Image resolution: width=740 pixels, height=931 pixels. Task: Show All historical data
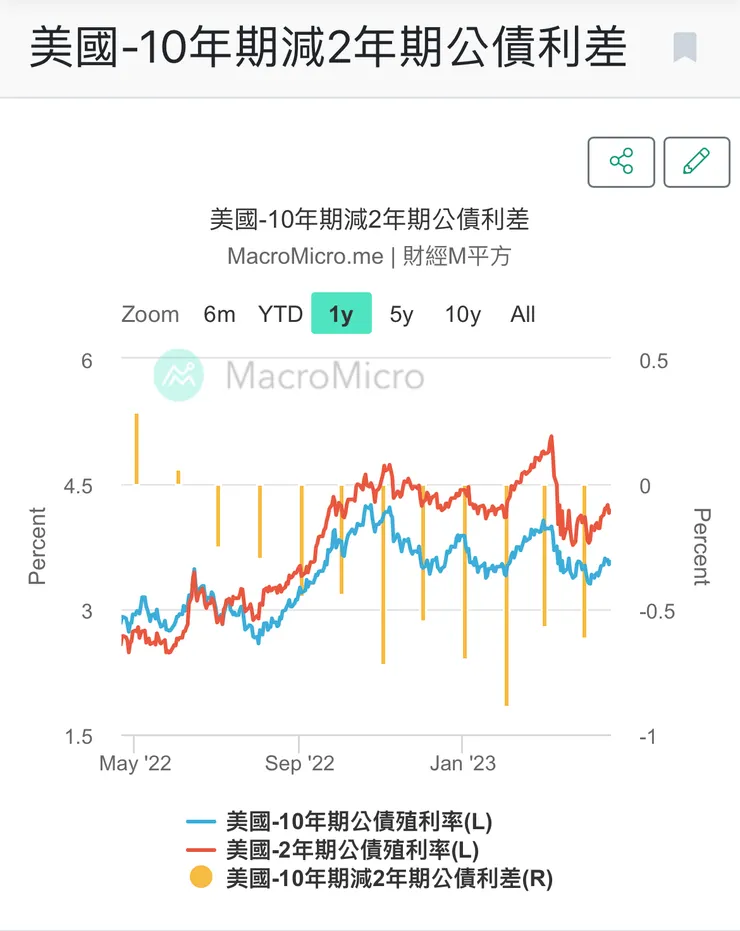(x=522, y=314)
